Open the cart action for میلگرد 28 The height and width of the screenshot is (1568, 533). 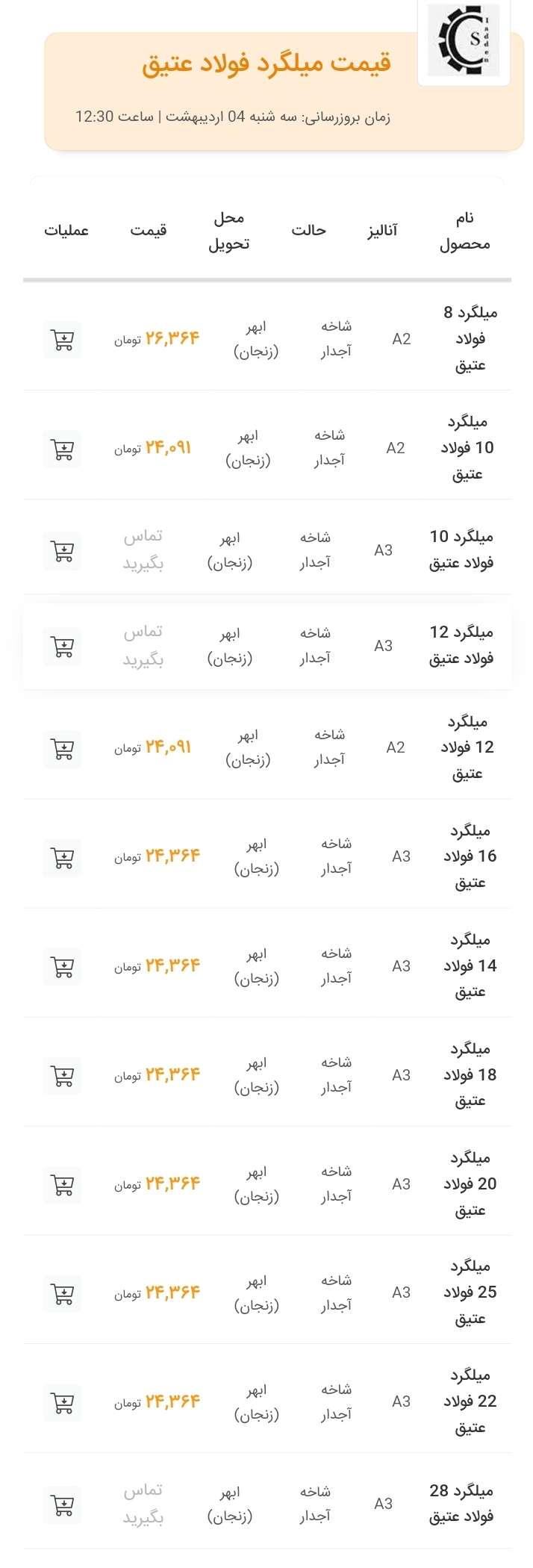62,1505
